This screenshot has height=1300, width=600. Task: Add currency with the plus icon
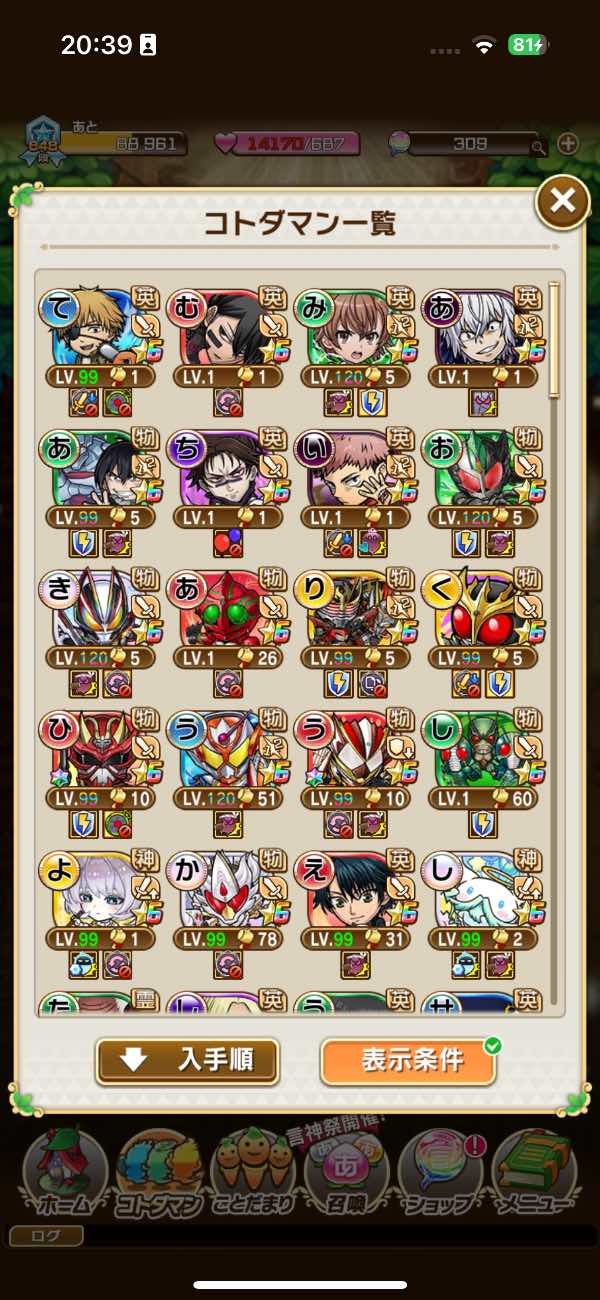click(568, 143)
